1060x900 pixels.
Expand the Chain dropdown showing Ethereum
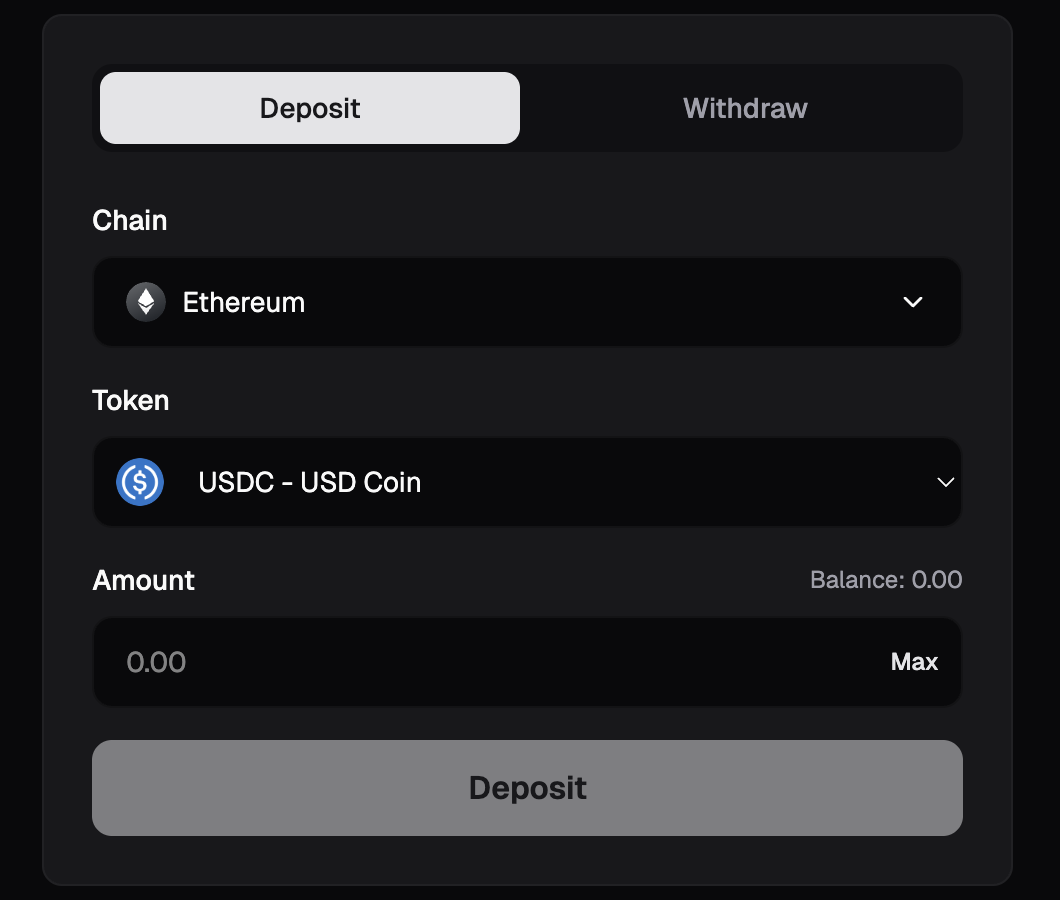coord(527,302)
